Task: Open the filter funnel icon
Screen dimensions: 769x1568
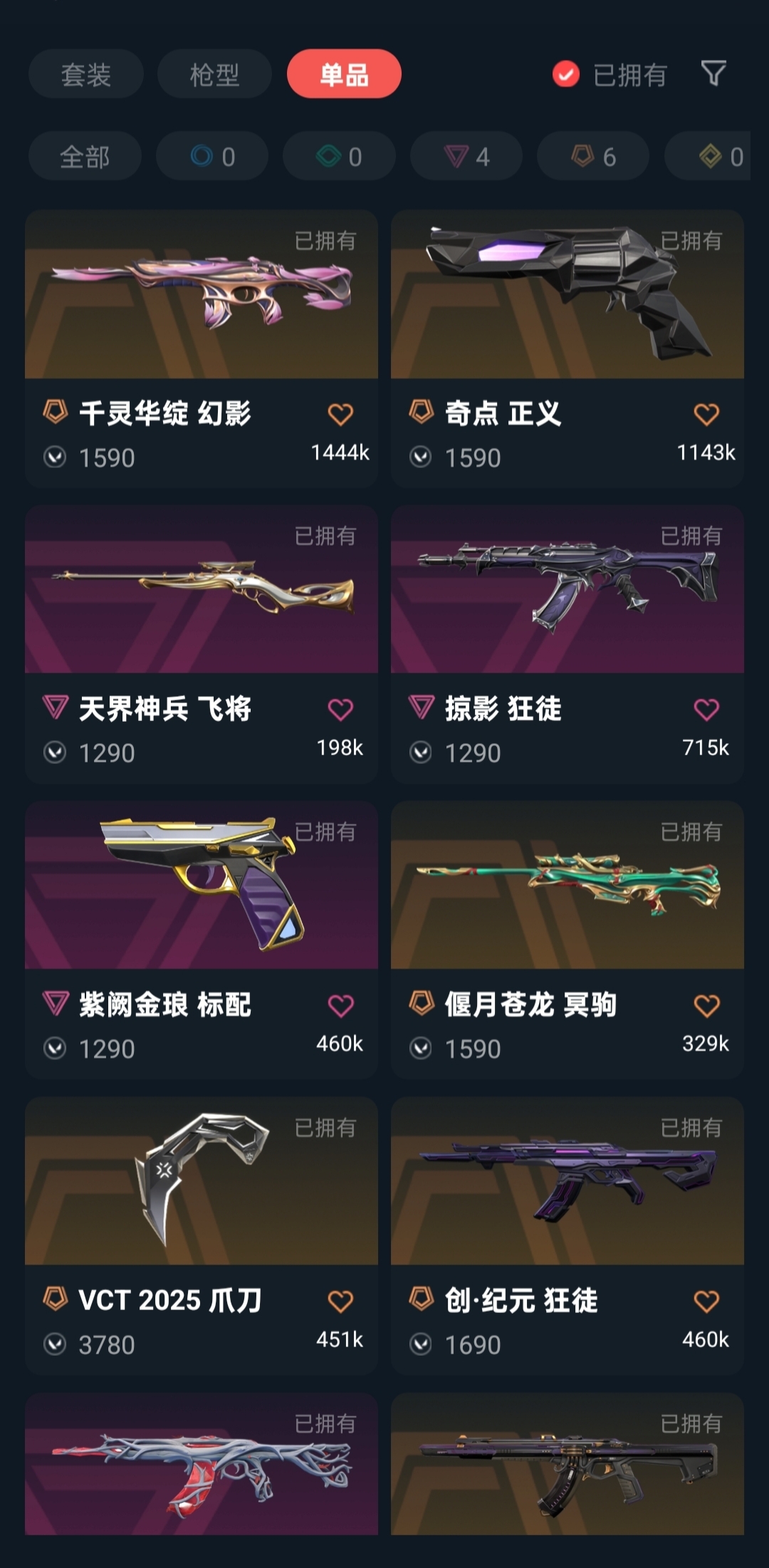Action: click(x=713, y=73)
